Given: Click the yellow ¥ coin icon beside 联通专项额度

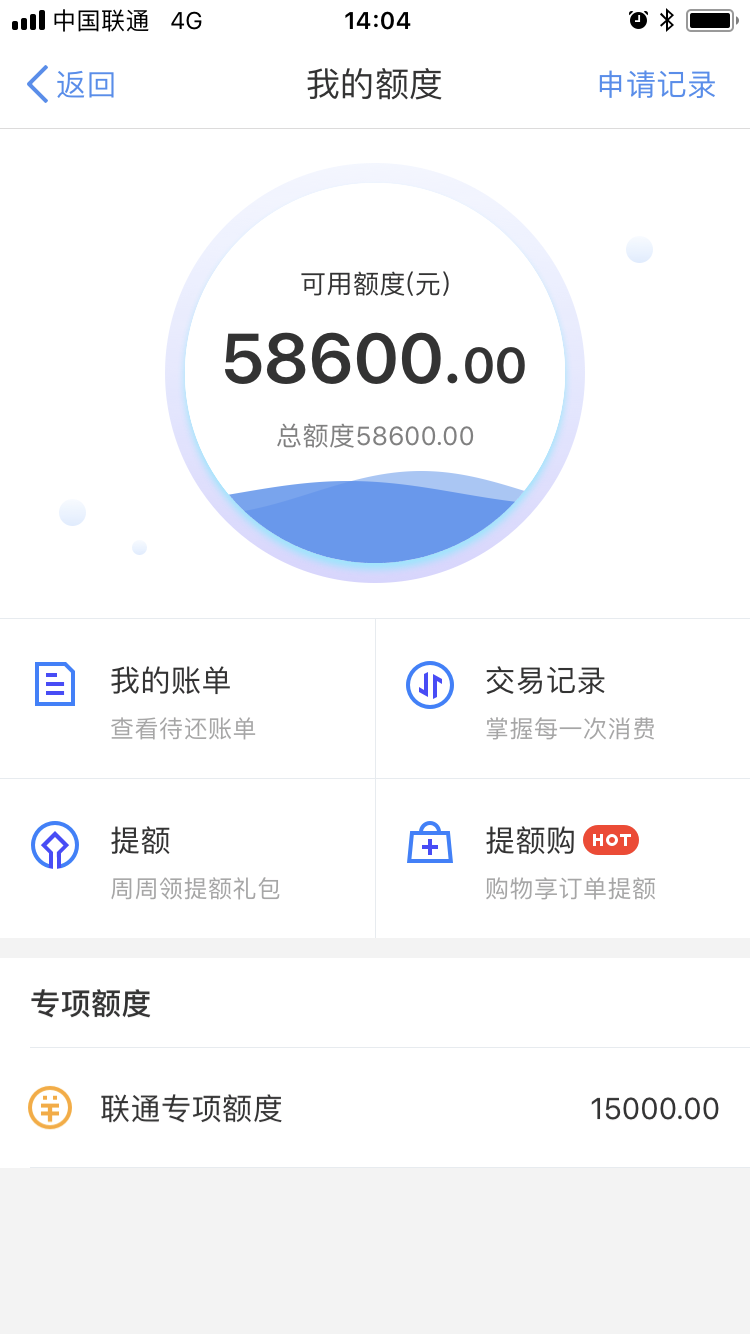Looking at the screenshot, I should [x=50, y=1109].
